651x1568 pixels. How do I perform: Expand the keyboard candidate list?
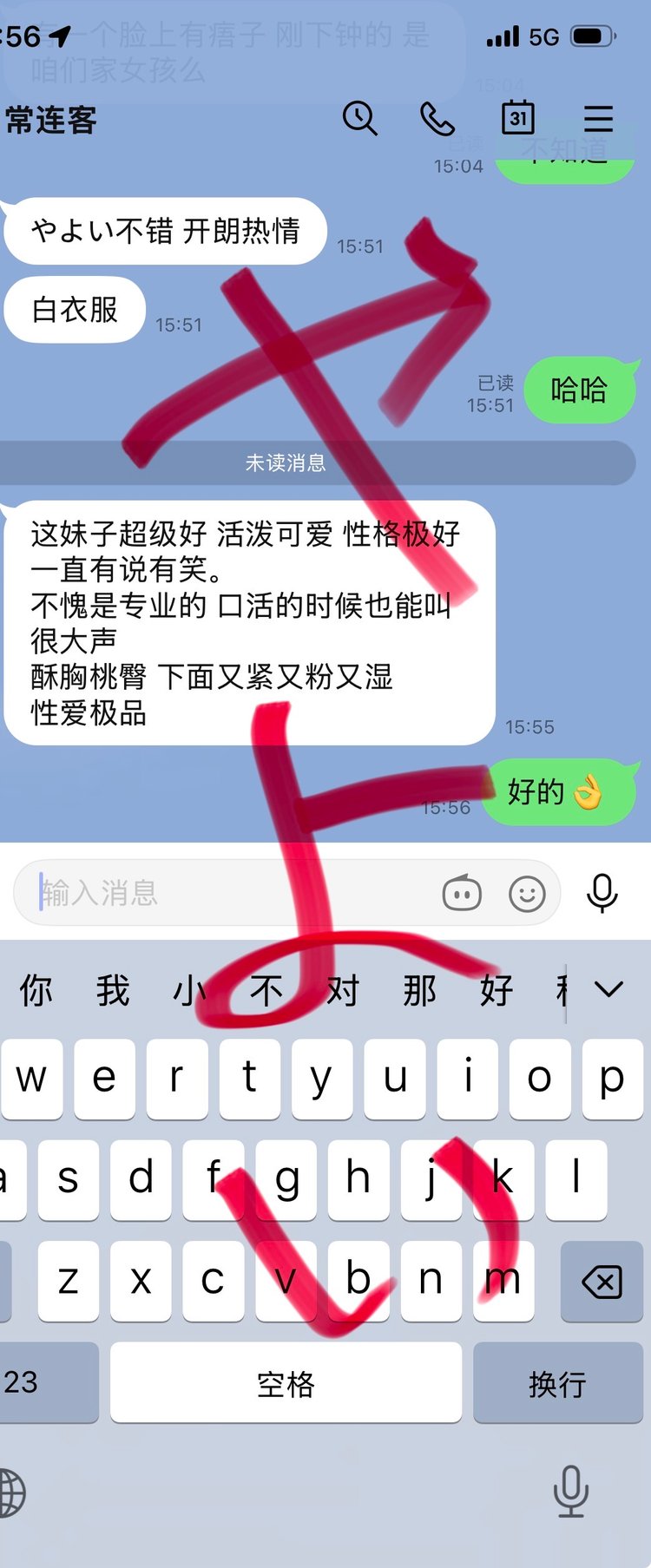click(609, 989)
